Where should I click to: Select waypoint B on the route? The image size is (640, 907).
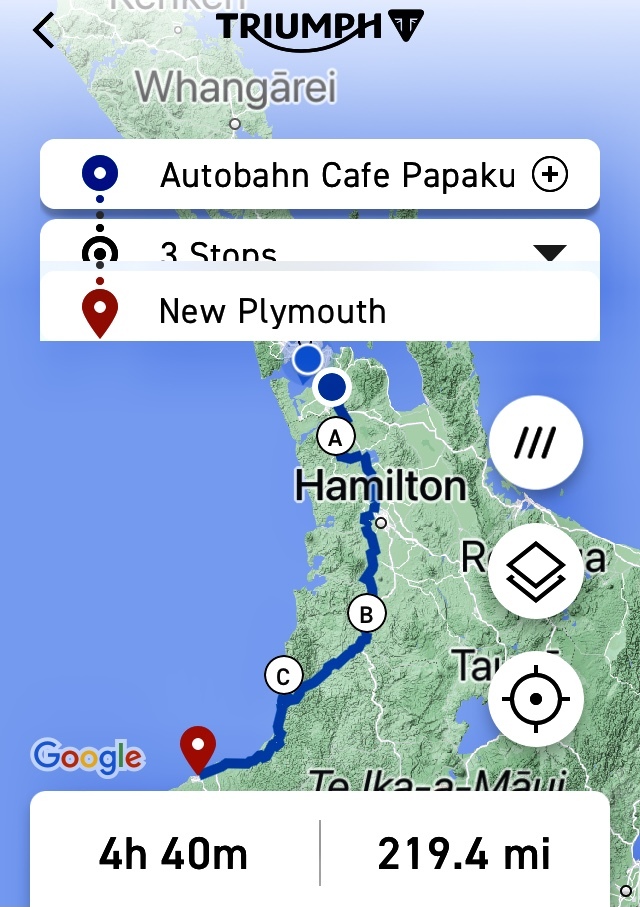pos(366,614)
